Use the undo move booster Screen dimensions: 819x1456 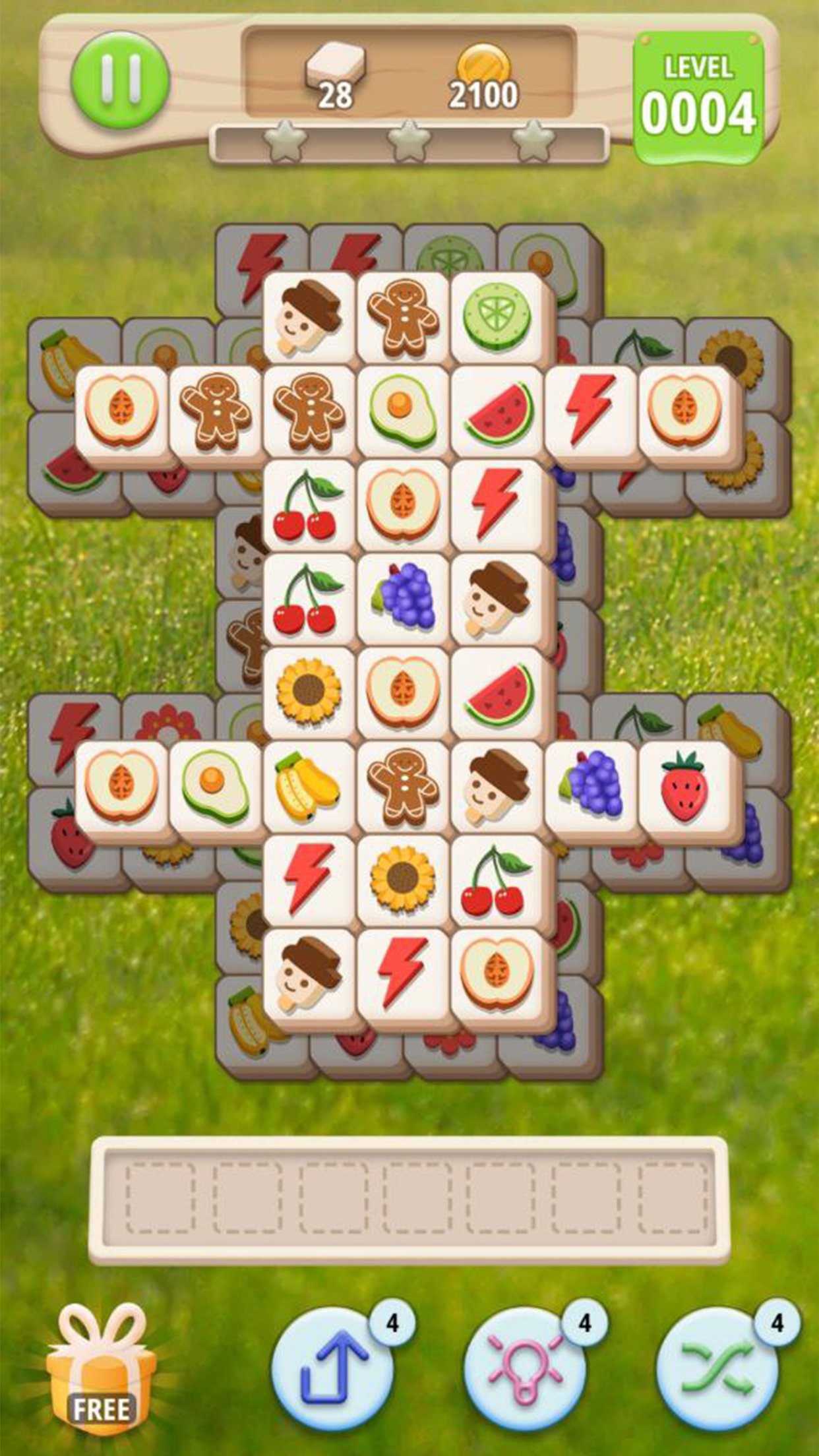pyautogui.click(x=333, y=1368)
